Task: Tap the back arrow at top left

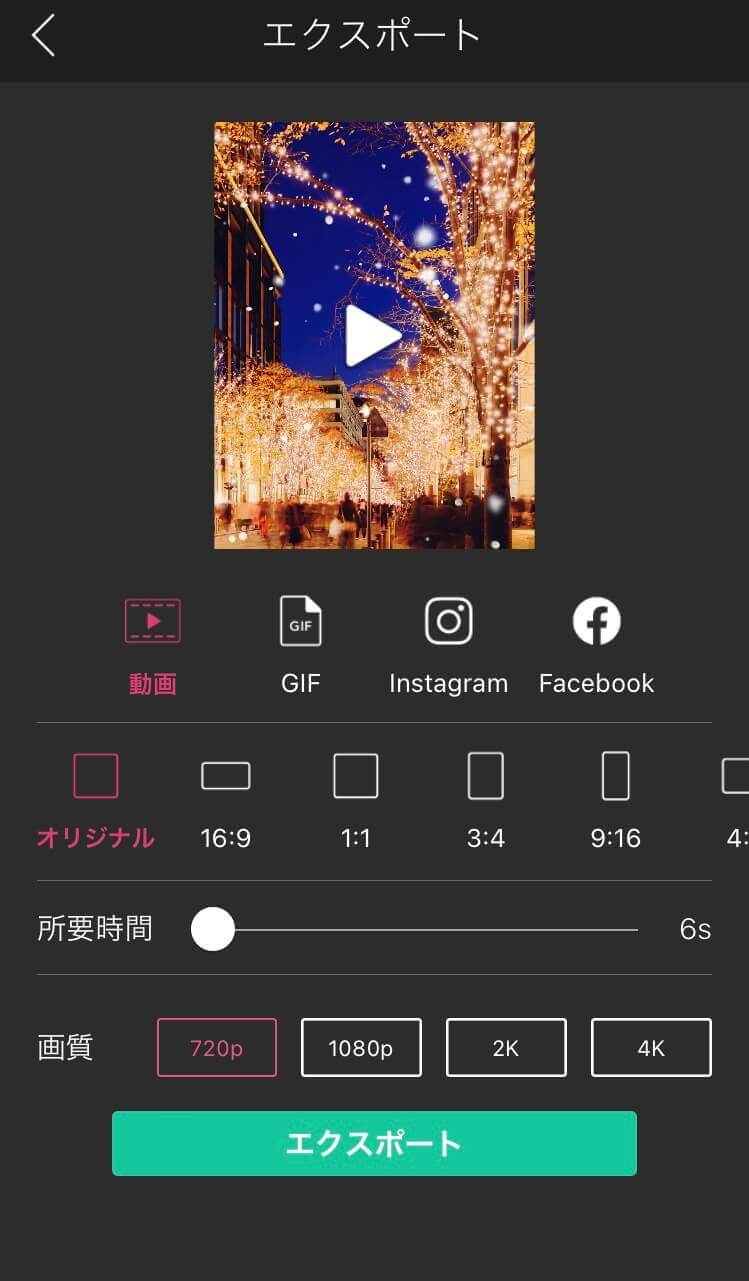Action: pyautogui.click(x=42, y=33)
